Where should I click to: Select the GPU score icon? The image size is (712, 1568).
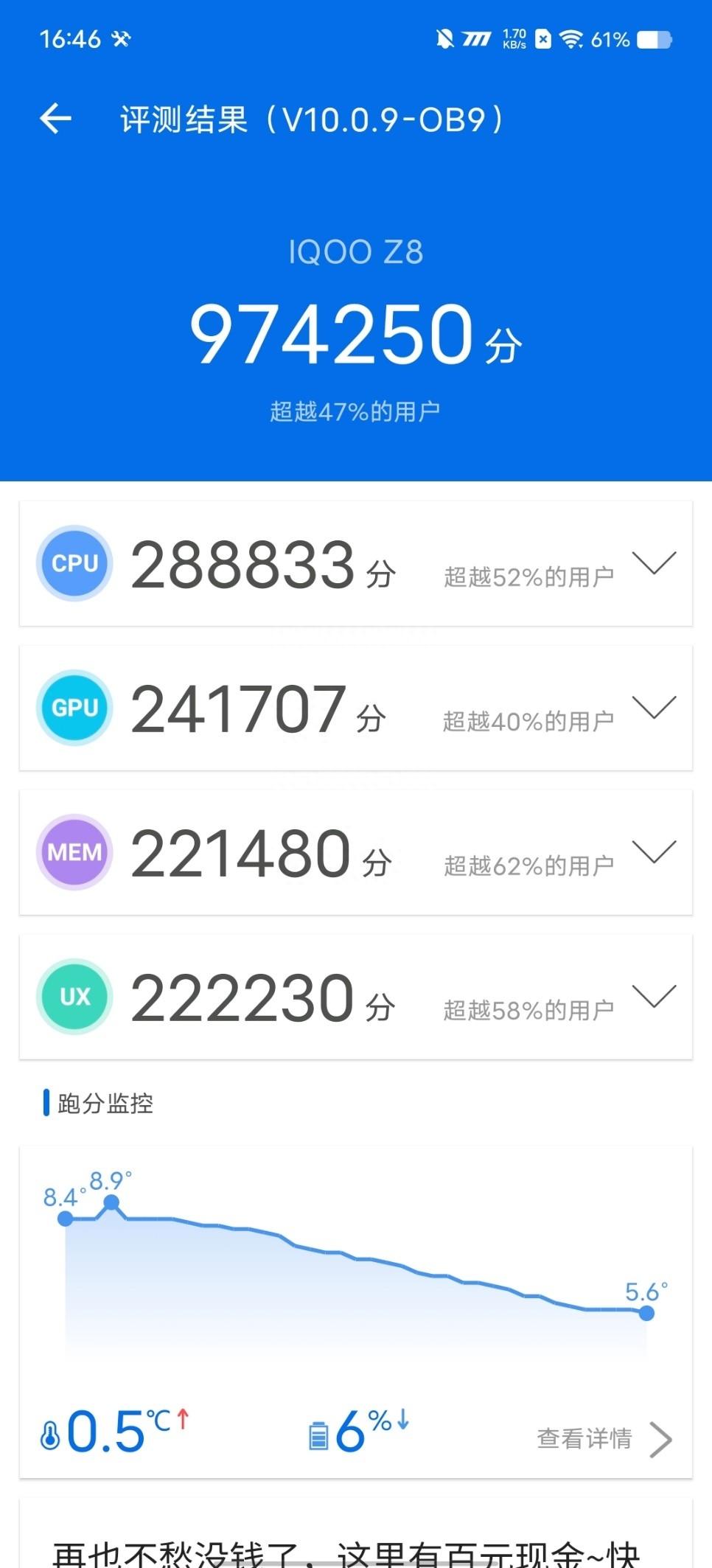(74, 708)
